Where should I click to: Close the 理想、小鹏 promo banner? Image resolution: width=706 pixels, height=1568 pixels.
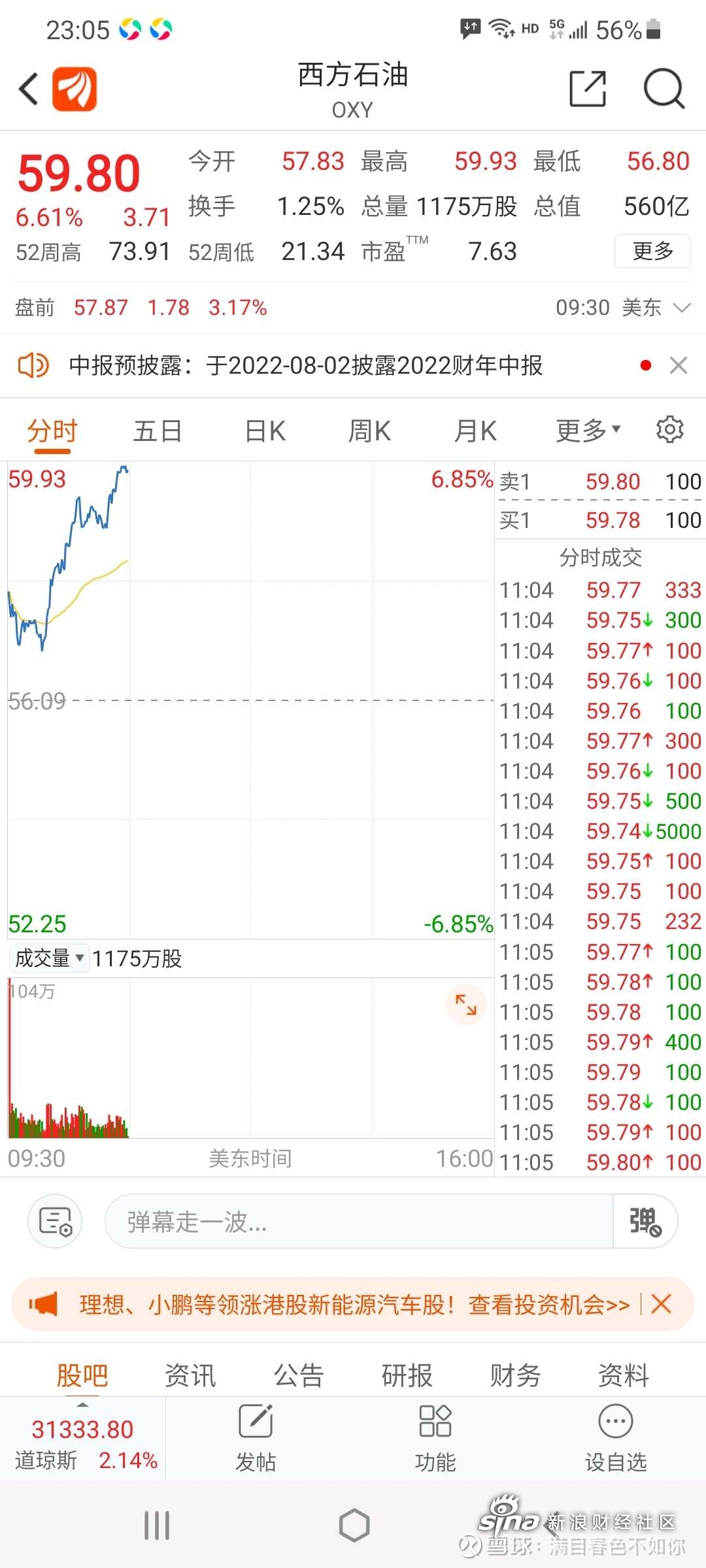662,1304
